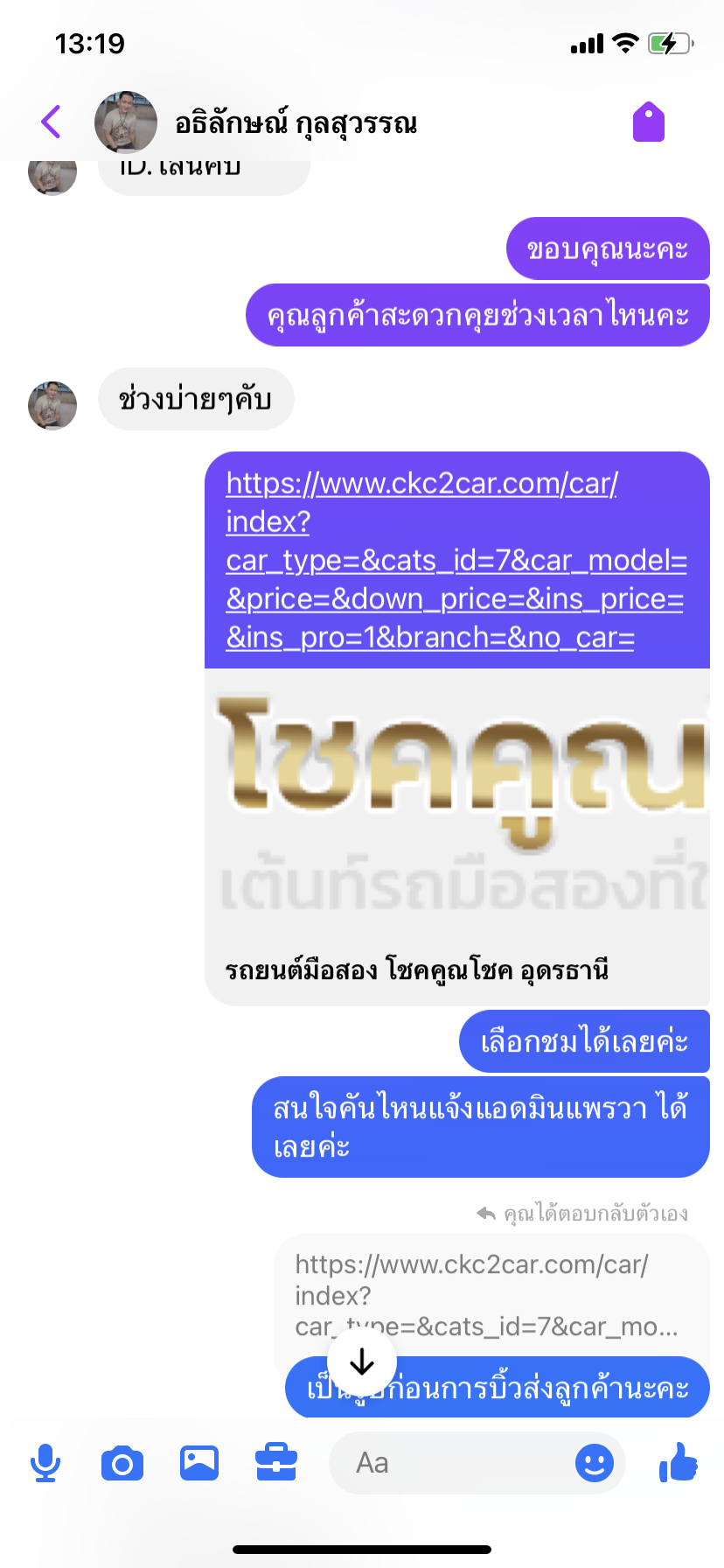Image resolution: width=724 pixels, height=1568 pixels.
Task: Open the camera to take a photo
Action: pyautogui.click(x=122, y=1463)
